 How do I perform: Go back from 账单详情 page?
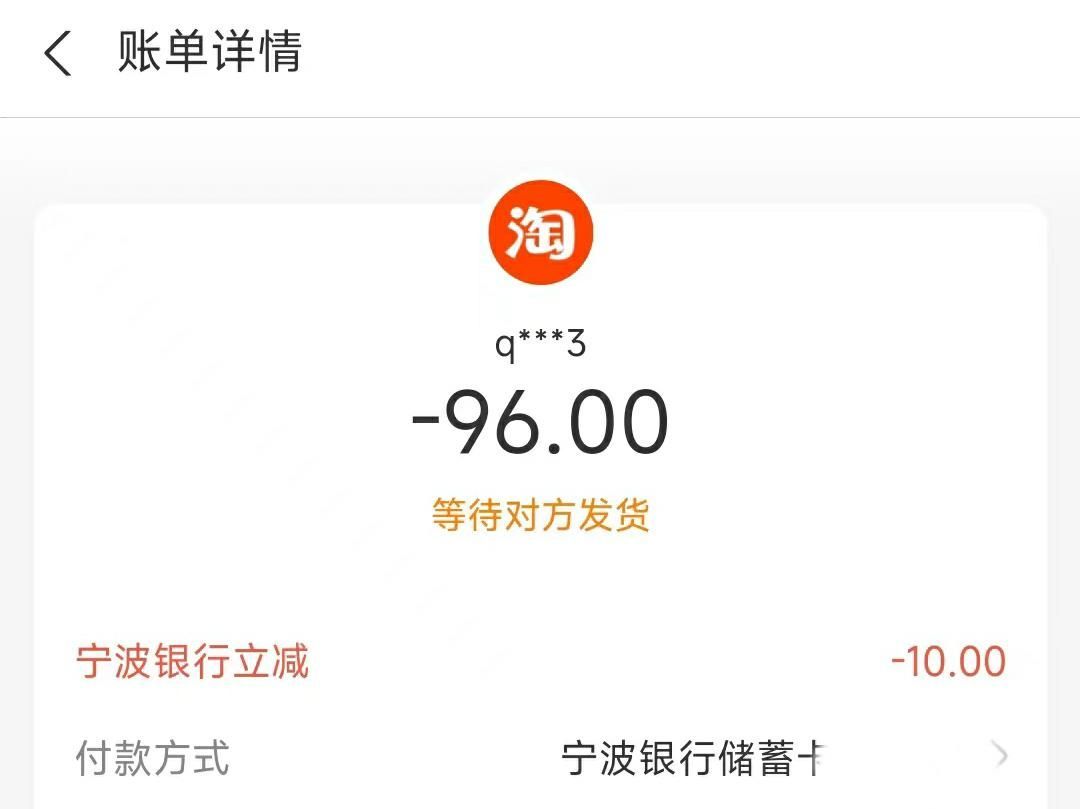coord(58,53)
